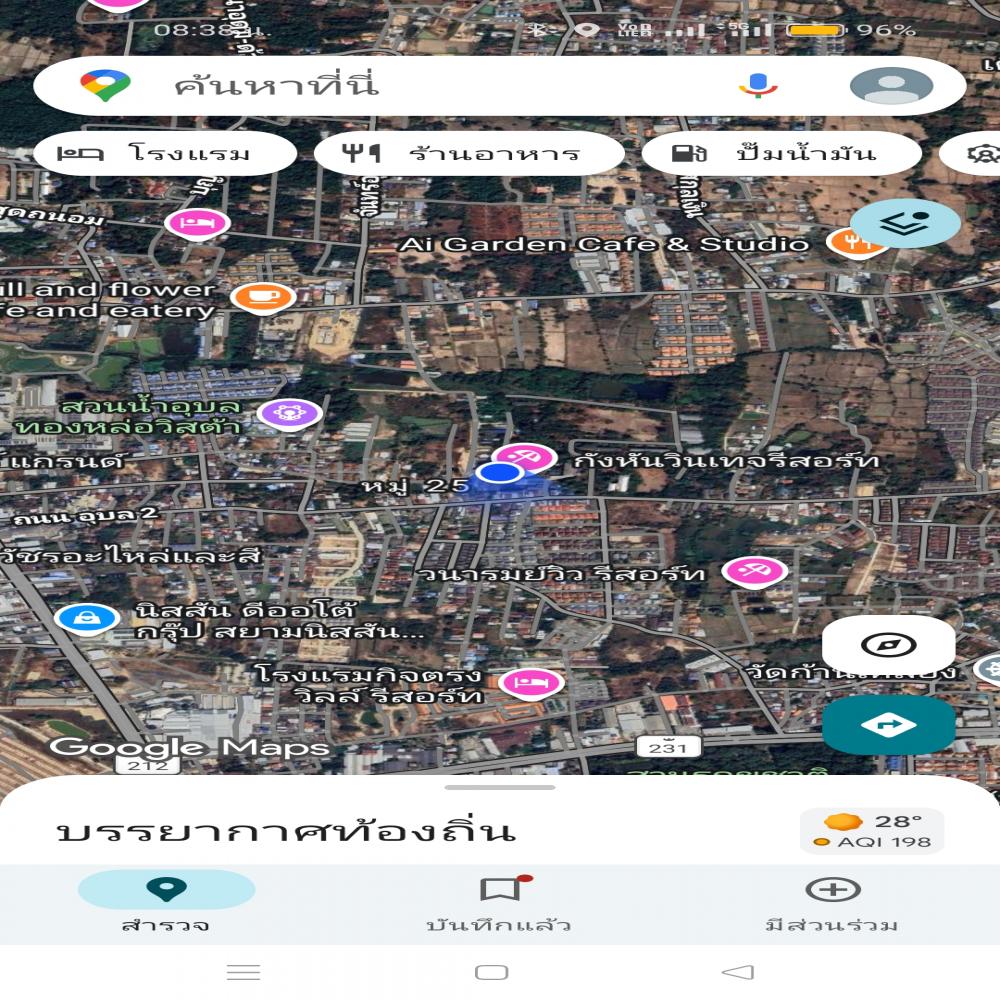Open the กังหันวินเทจรีสอร์ท map pin

tap(526, 457)
